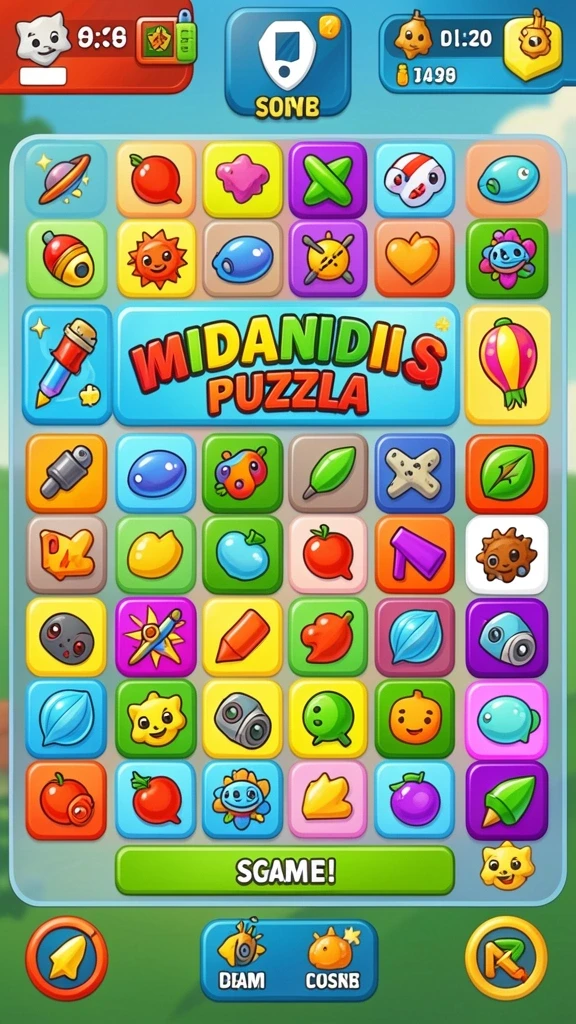Screen dimensions: 576x1024
Task: Tap the round yellow arrow button
Action: click(505, 957)
